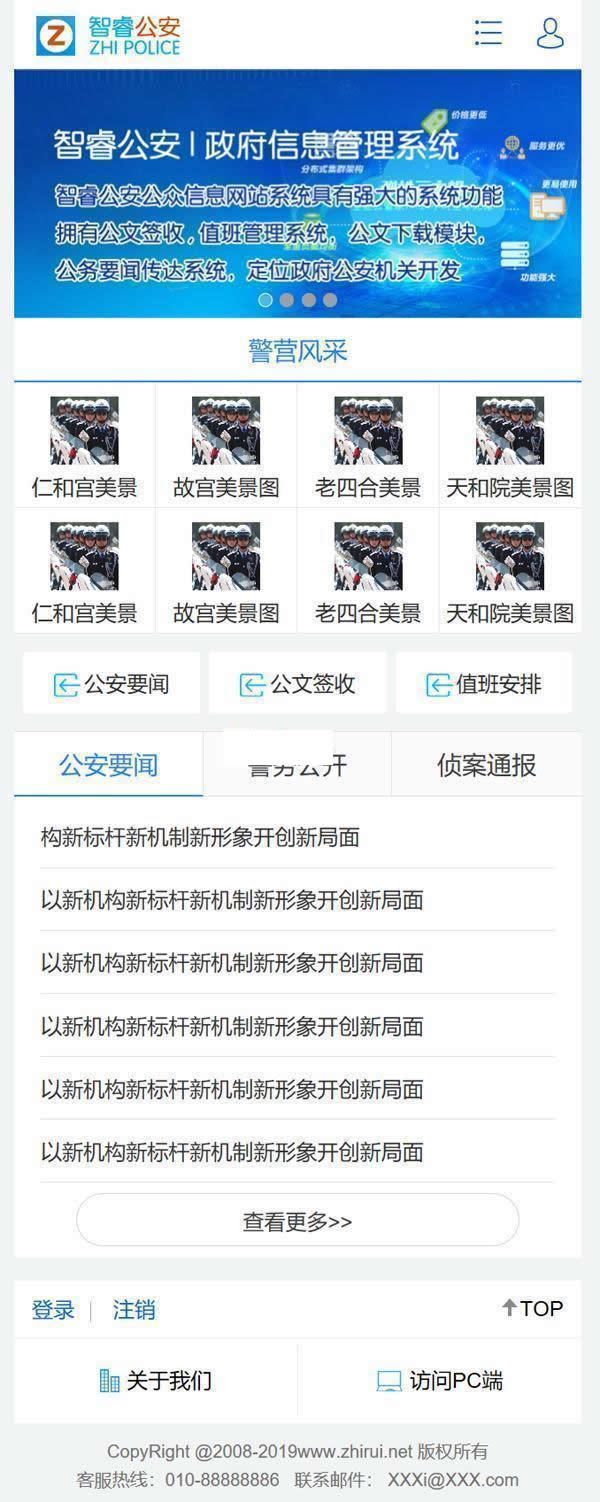Select the 公安要闻 tab above the news list
Viewport: 600px width, 1502px height.
tap(108, 765)
